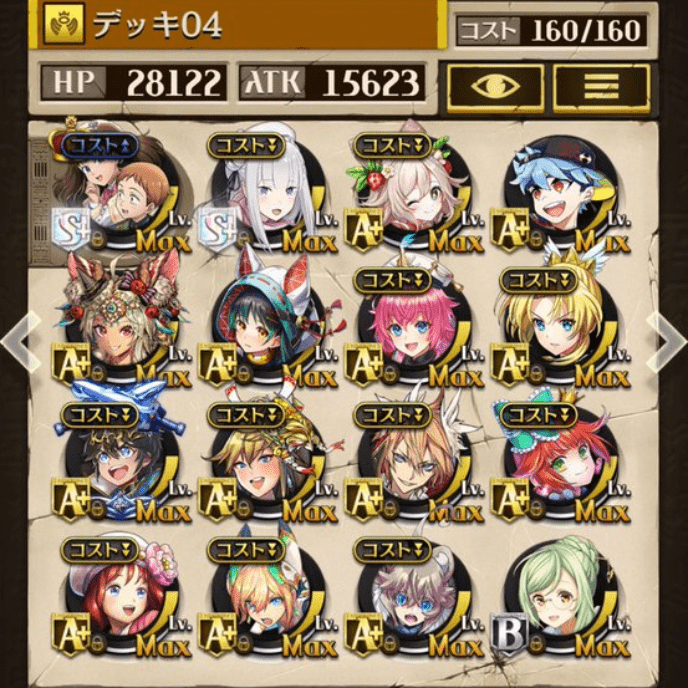Open the three-line list menu button
This screenshot has width=688, height=688.
(x=601, y=86)
